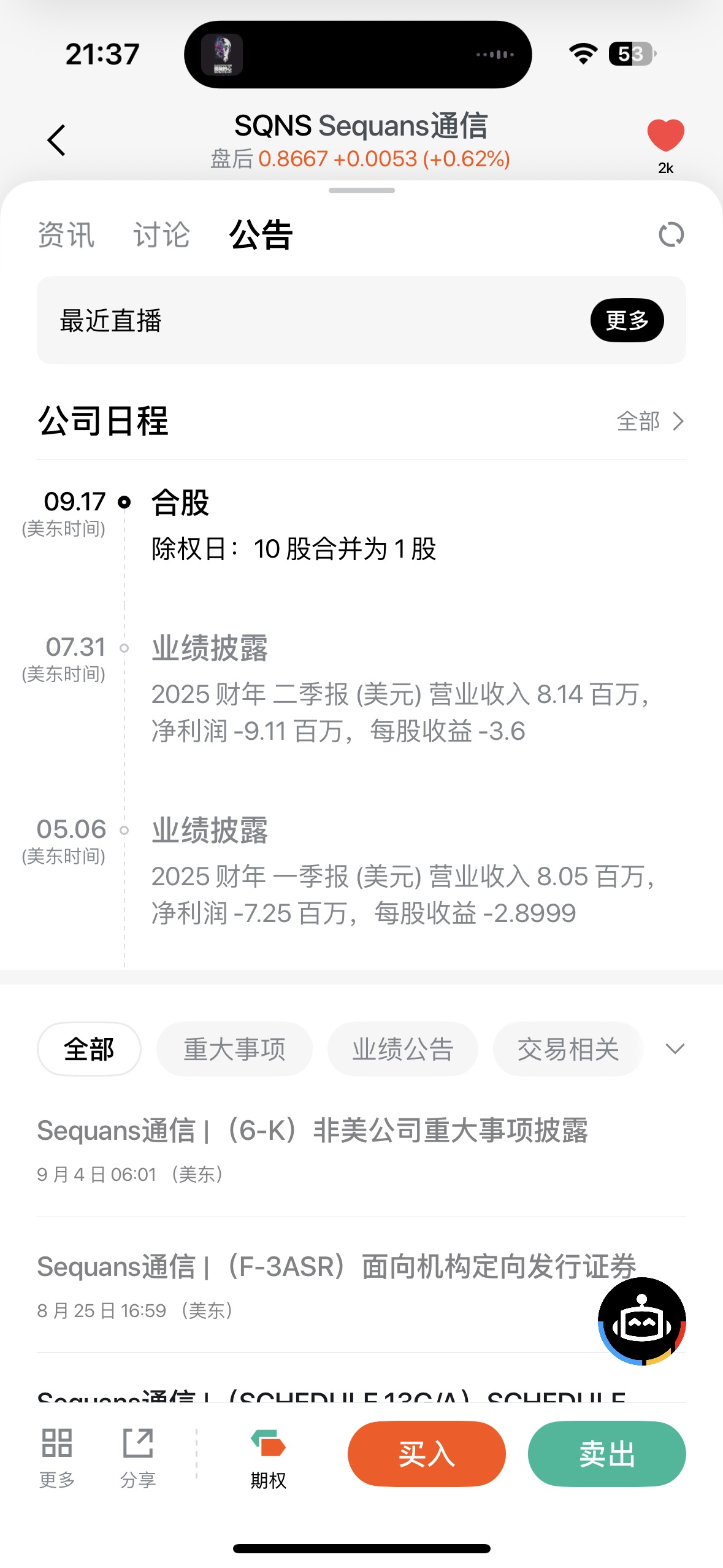Screen dimensions: 723x1568
Task: Tap 更多 button beside 最近直播
Action: click(x=627, y=320)
